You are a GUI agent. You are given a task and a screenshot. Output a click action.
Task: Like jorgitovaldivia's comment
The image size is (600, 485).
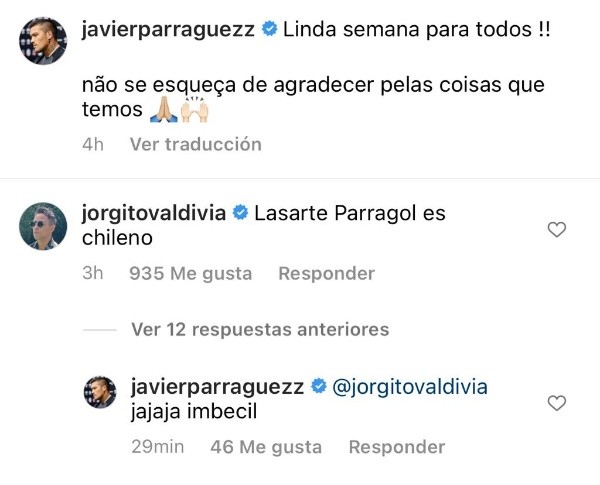pyautogui.click(x=557, y=230)
